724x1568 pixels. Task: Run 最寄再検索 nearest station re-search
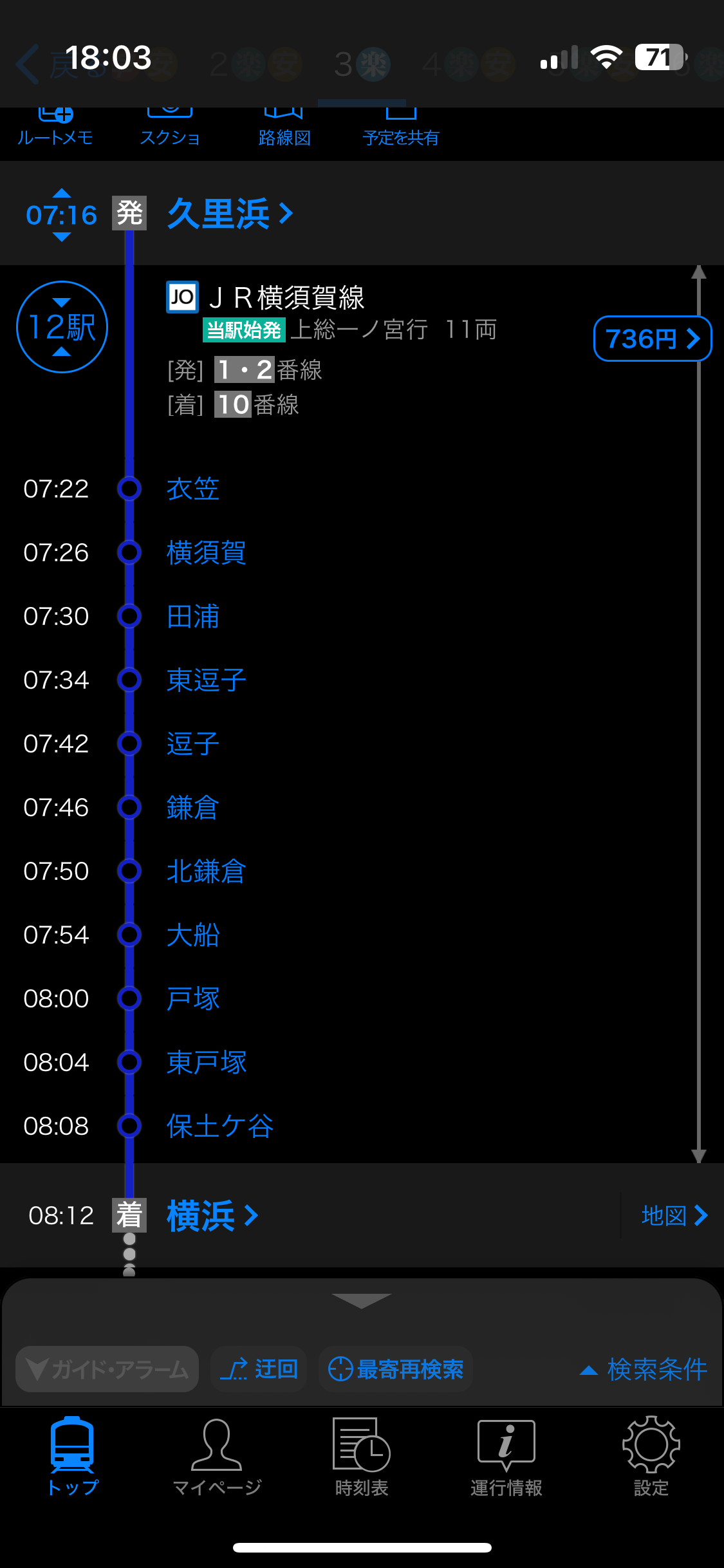click(395, 1370)
